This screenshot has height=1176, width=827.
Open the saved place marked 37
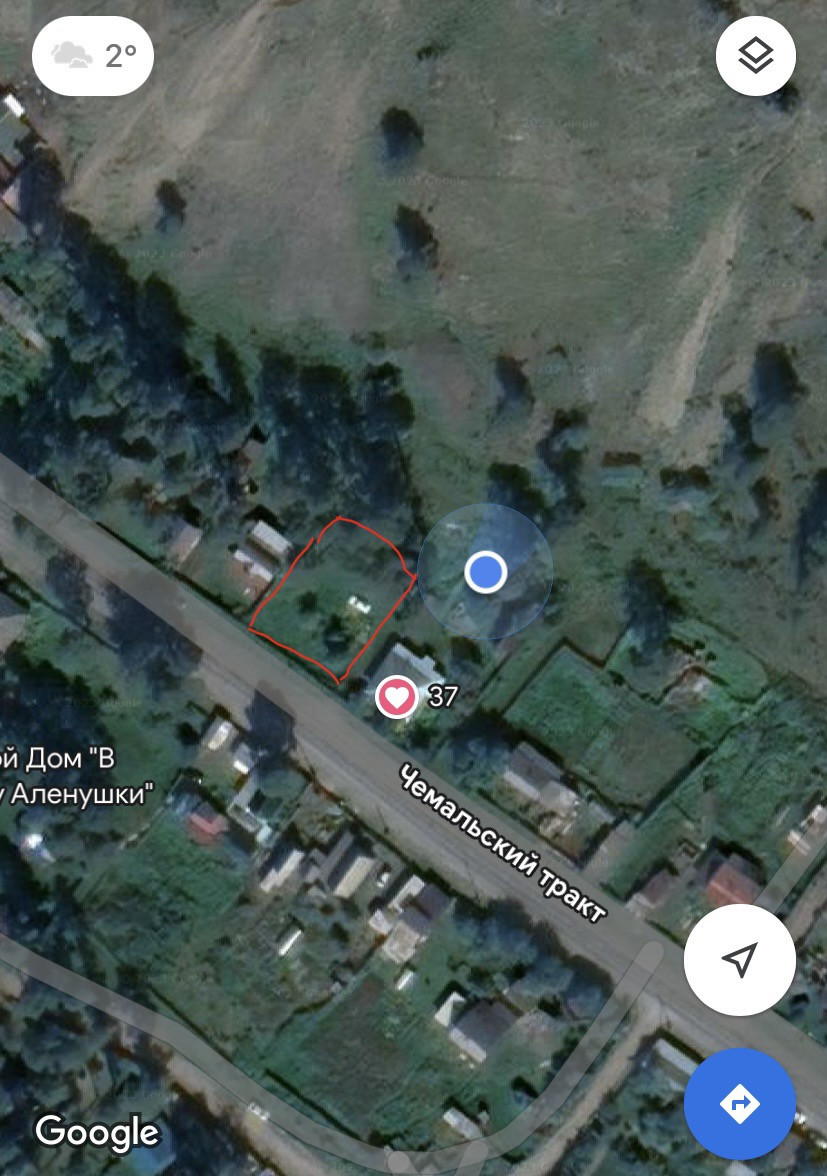[x=397, y=696]
